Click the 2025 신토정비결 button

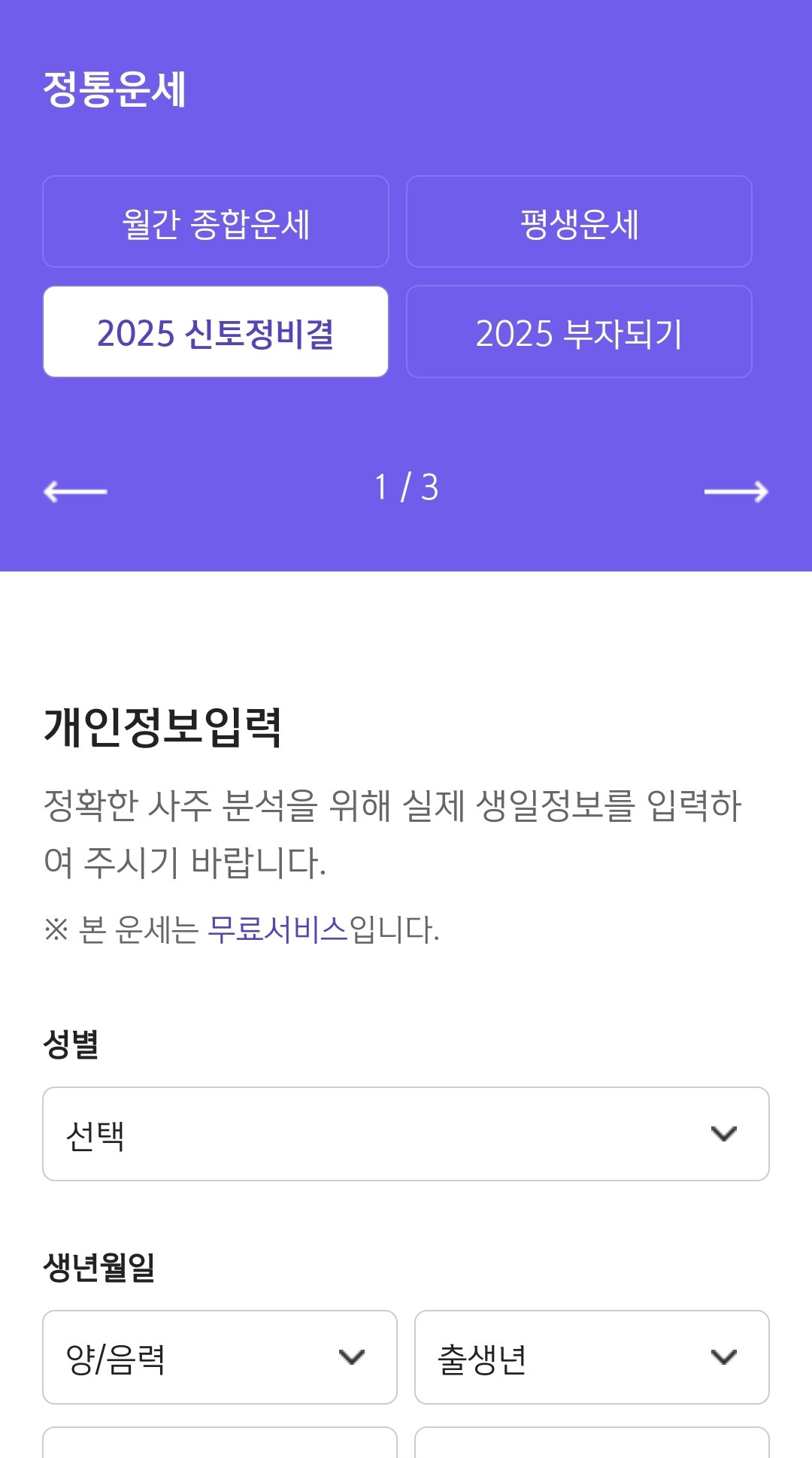click(x=217, y=331)
